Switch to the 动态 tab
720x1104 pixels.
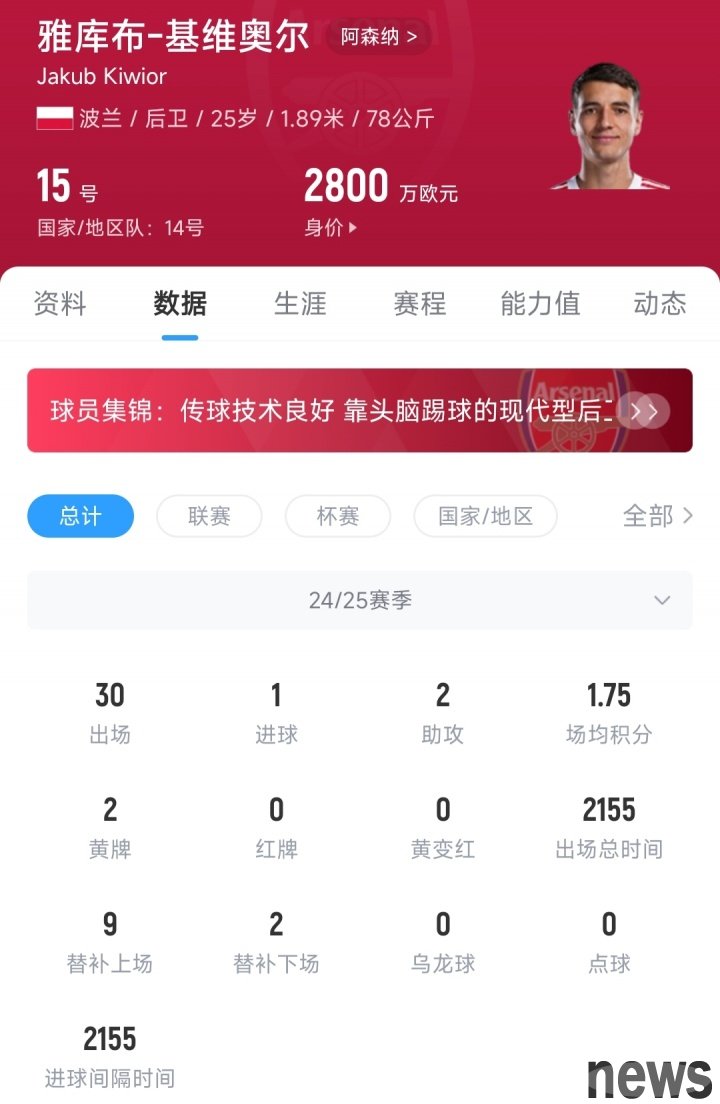[660, 304]
